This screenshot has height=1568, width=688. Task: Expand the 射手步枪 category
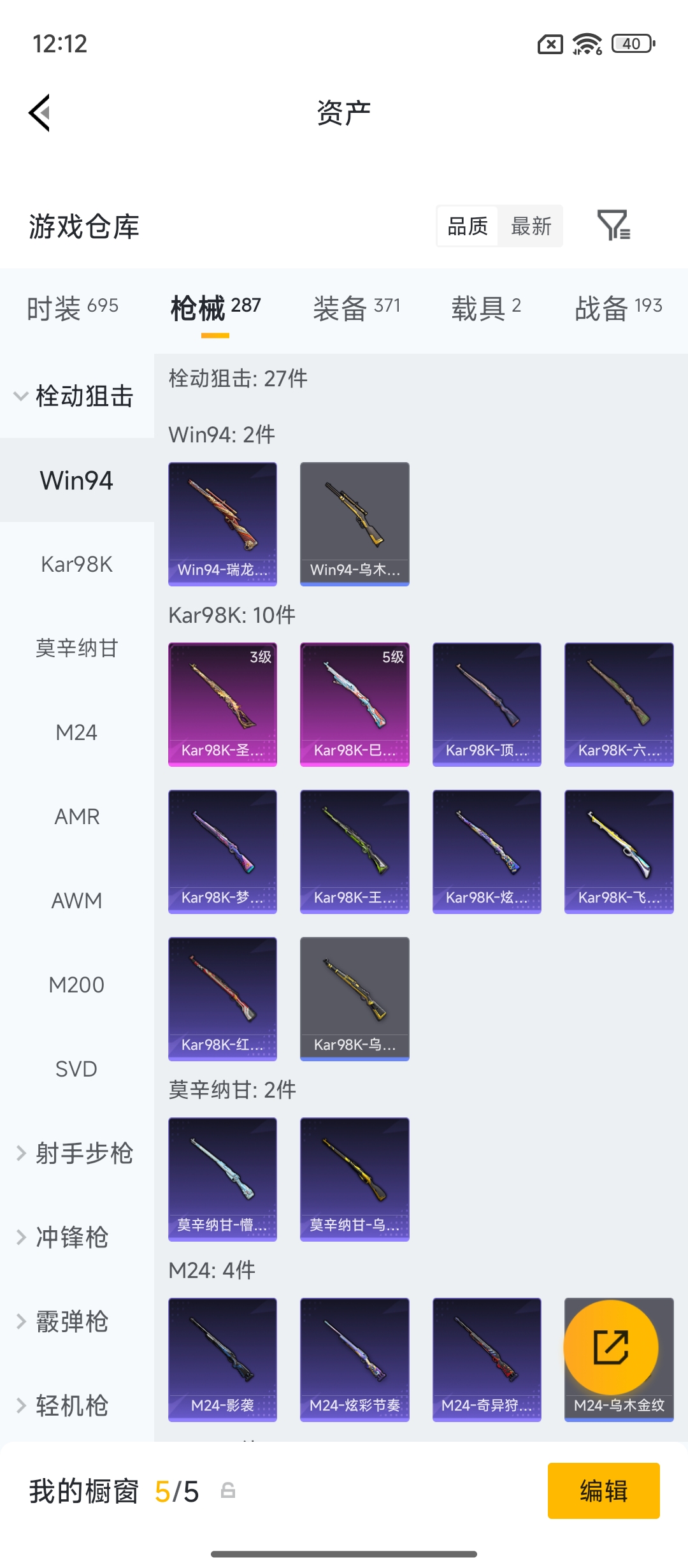tap(75, 1153)
